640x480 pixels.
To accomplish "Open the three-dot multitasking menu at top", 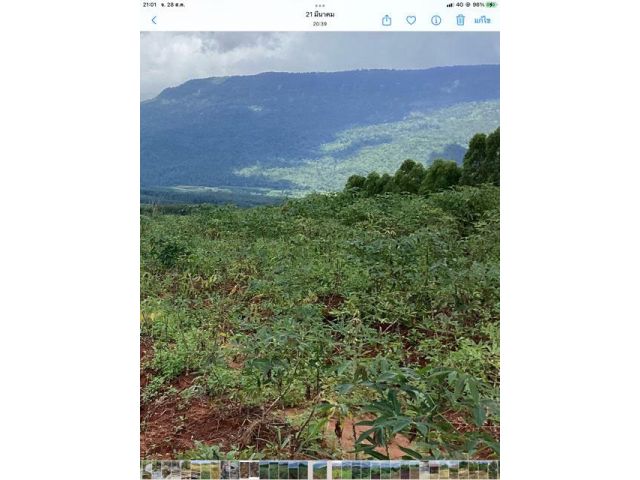I will [x=320, y=5].
